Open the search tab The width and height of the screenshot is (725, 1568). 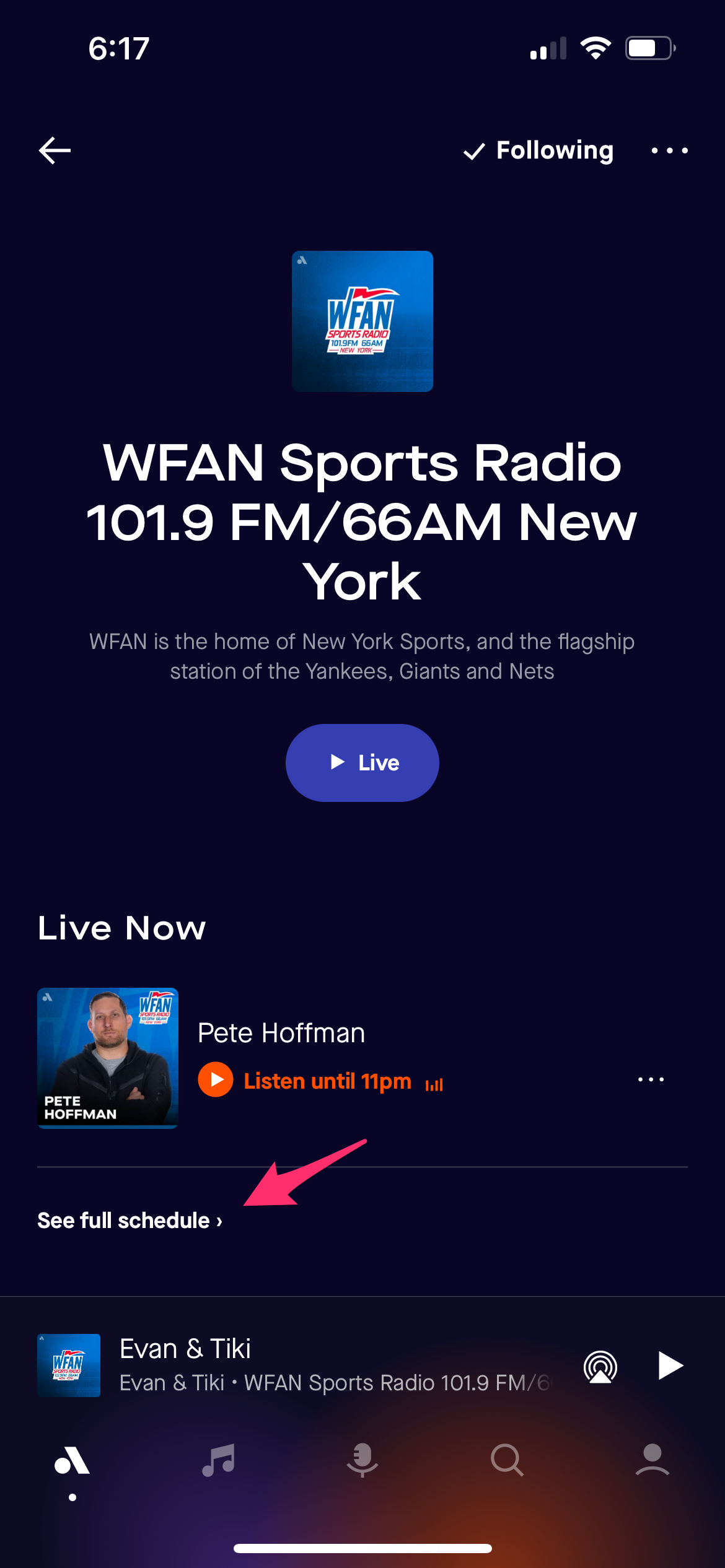click(x=507, y=1460)
